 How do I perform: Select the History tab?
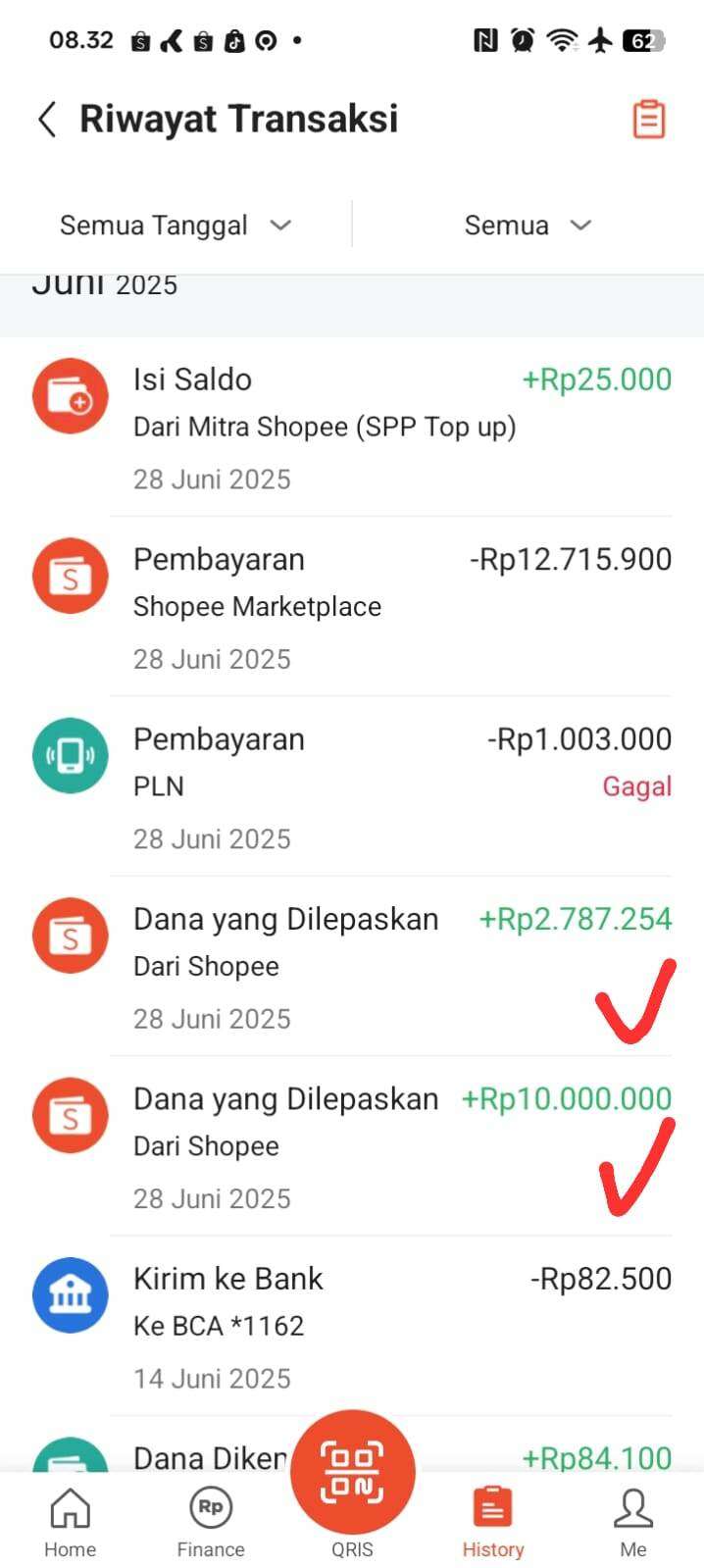(493, 1522)
